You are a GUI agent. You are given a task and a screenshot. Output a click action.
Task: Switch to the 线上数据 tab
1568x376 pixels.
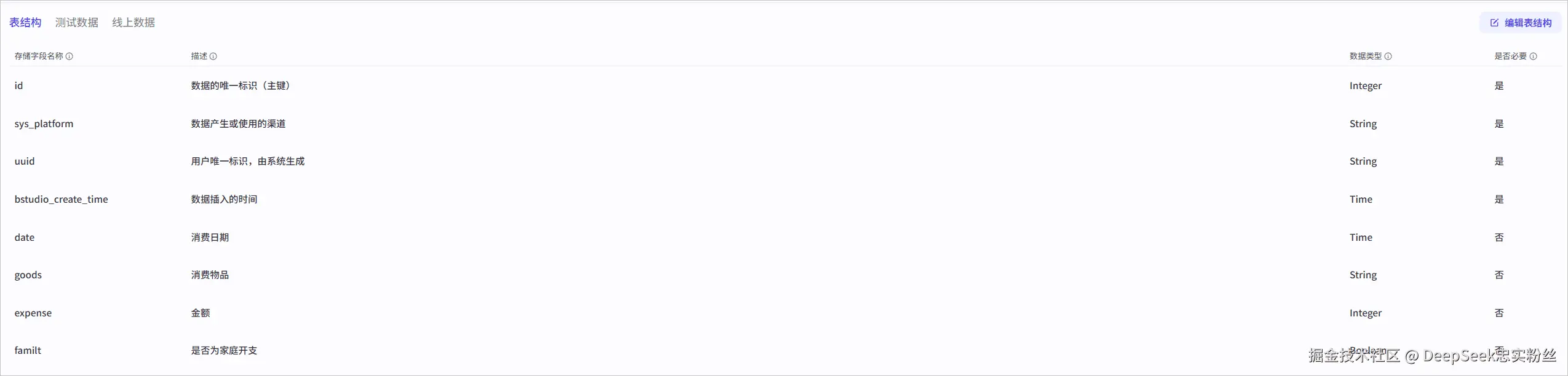[133, 23]
